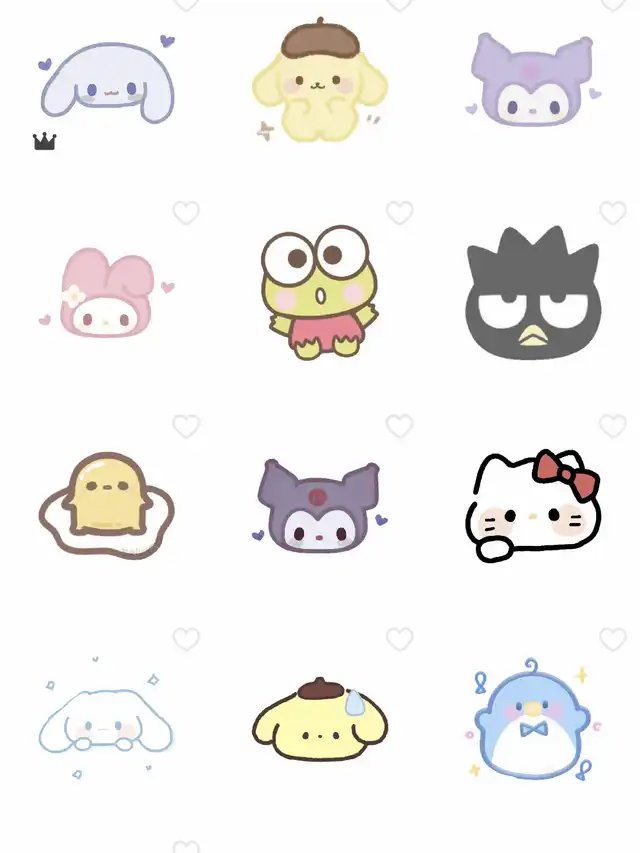Choose the pink hooded bunny sticker

click(x=107, y=294)
